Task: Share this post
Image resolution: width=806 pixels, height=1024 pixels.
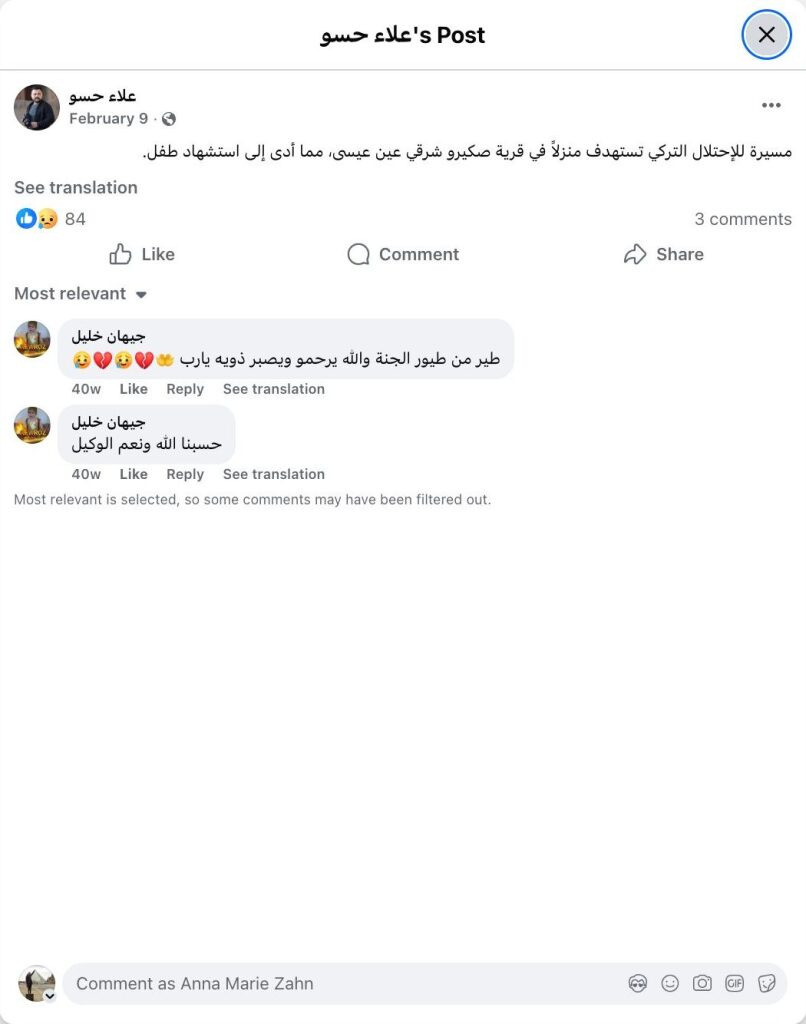Action: (x=663, y=254)
